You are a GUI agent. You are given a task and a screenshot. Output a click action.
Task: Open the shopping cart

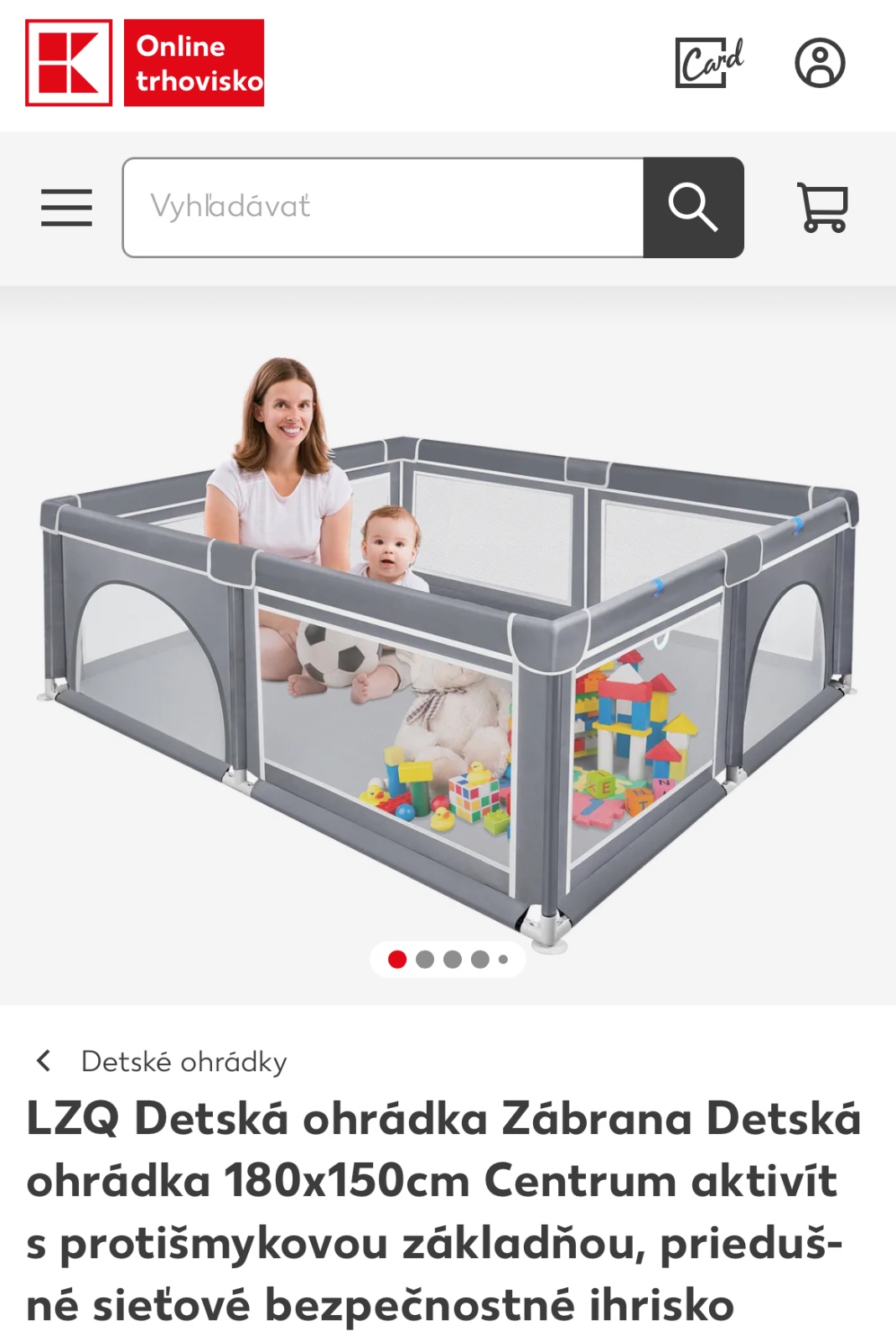(x=822, y=207)
